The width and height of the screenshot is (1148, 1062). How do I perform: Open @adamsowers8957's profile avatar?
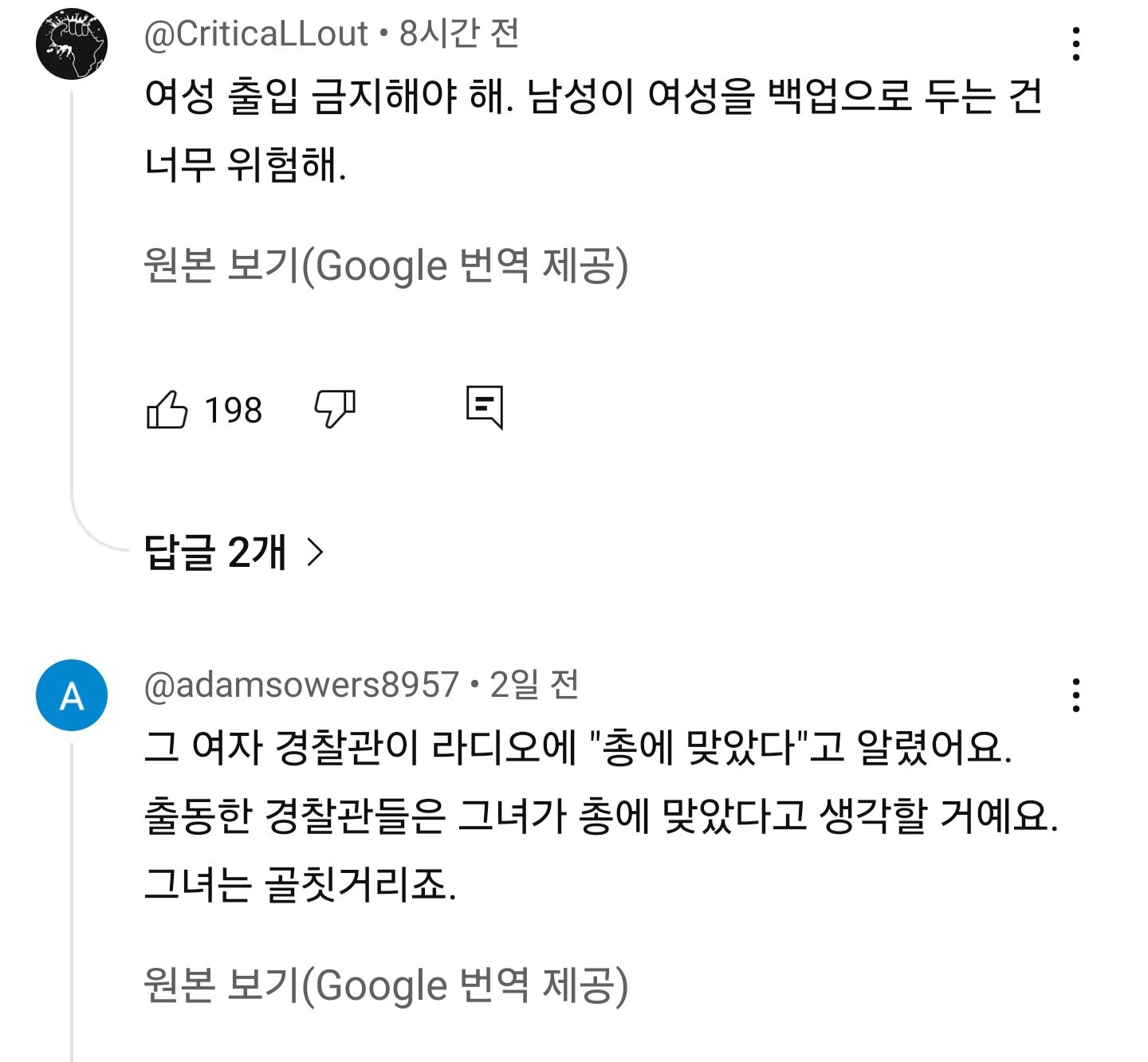point(72,695)
